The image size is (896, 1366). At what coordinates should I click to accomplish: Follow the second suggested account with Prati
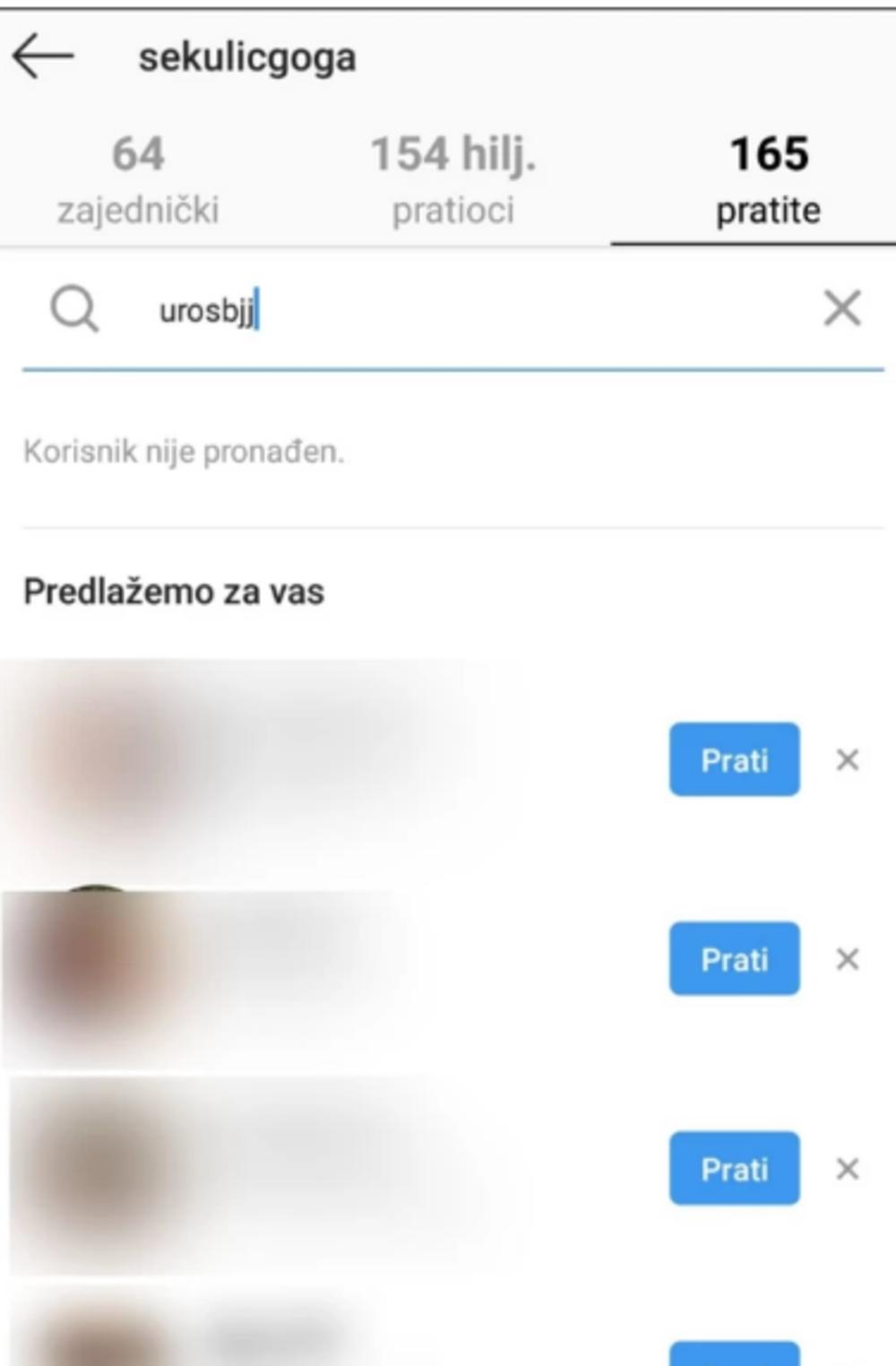tap(734, 959)
